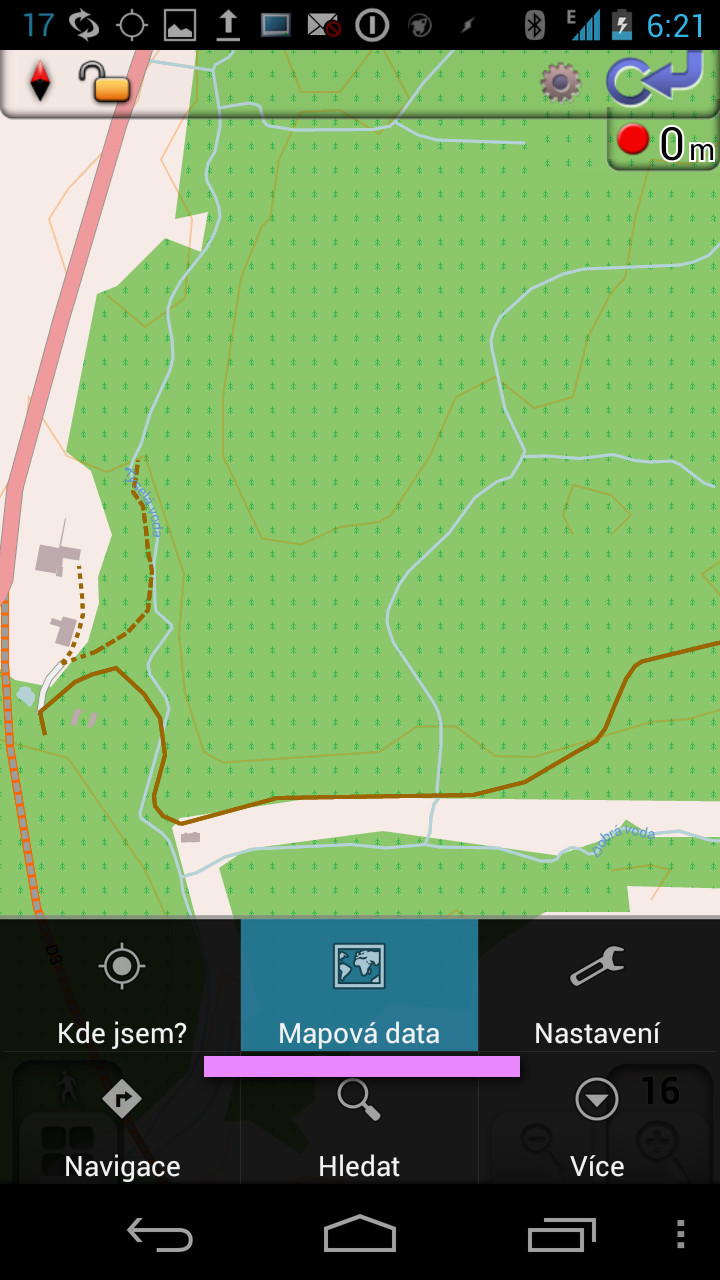Choose Navigace from the menu
The width and height of the screenshot is (720, 1280).
coord(122,1118)
